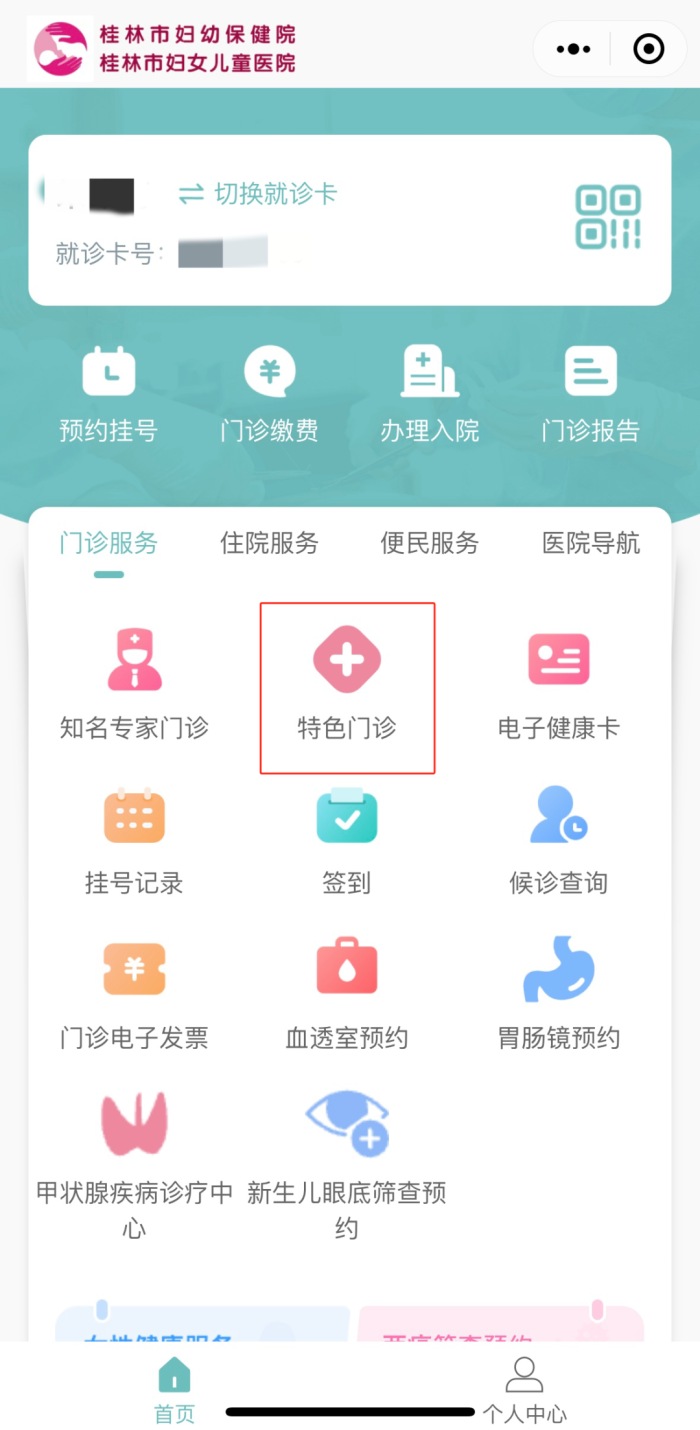Open 血透室预约 dialysis room booking

(x=347, y=994)
